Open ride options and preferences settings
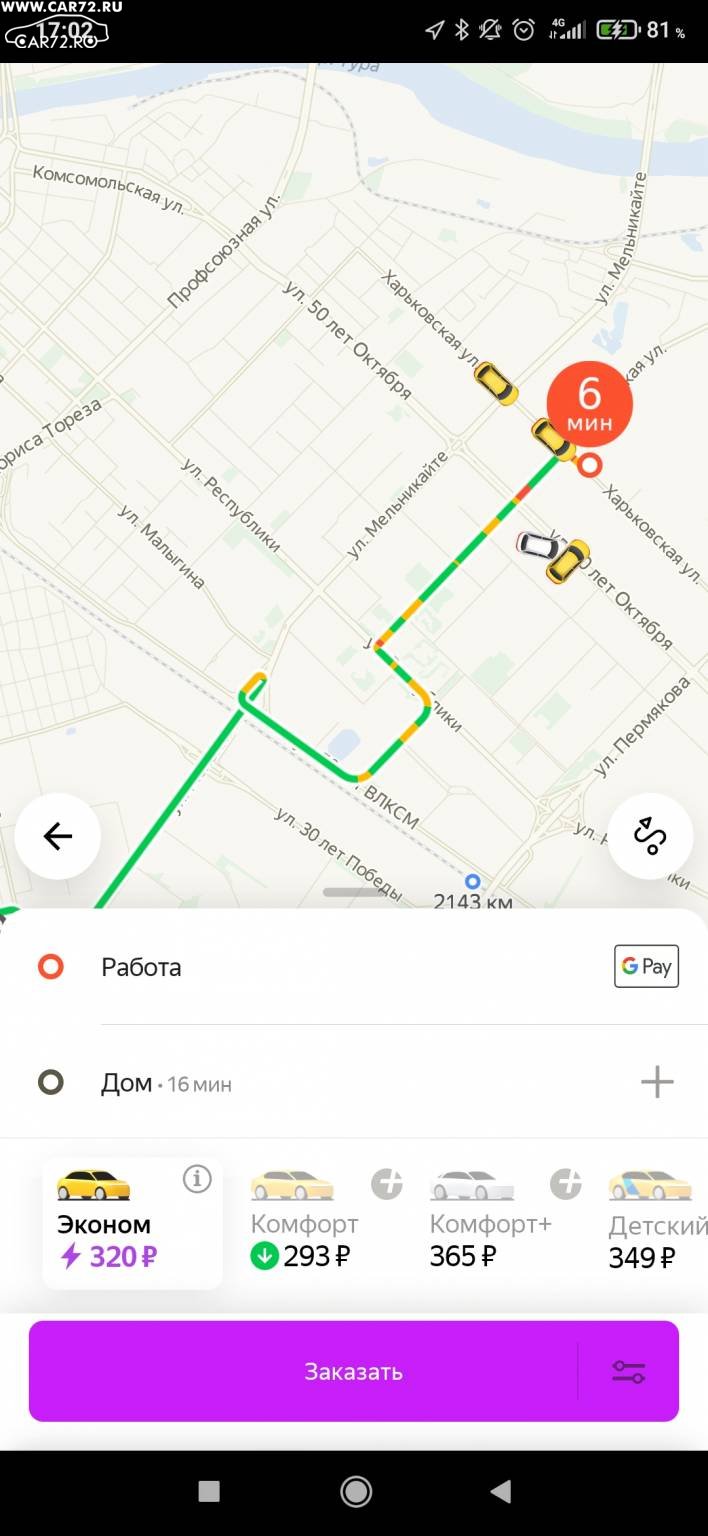The height and width of the screenshot is (1536, 708). click(x=629, y=1372)
